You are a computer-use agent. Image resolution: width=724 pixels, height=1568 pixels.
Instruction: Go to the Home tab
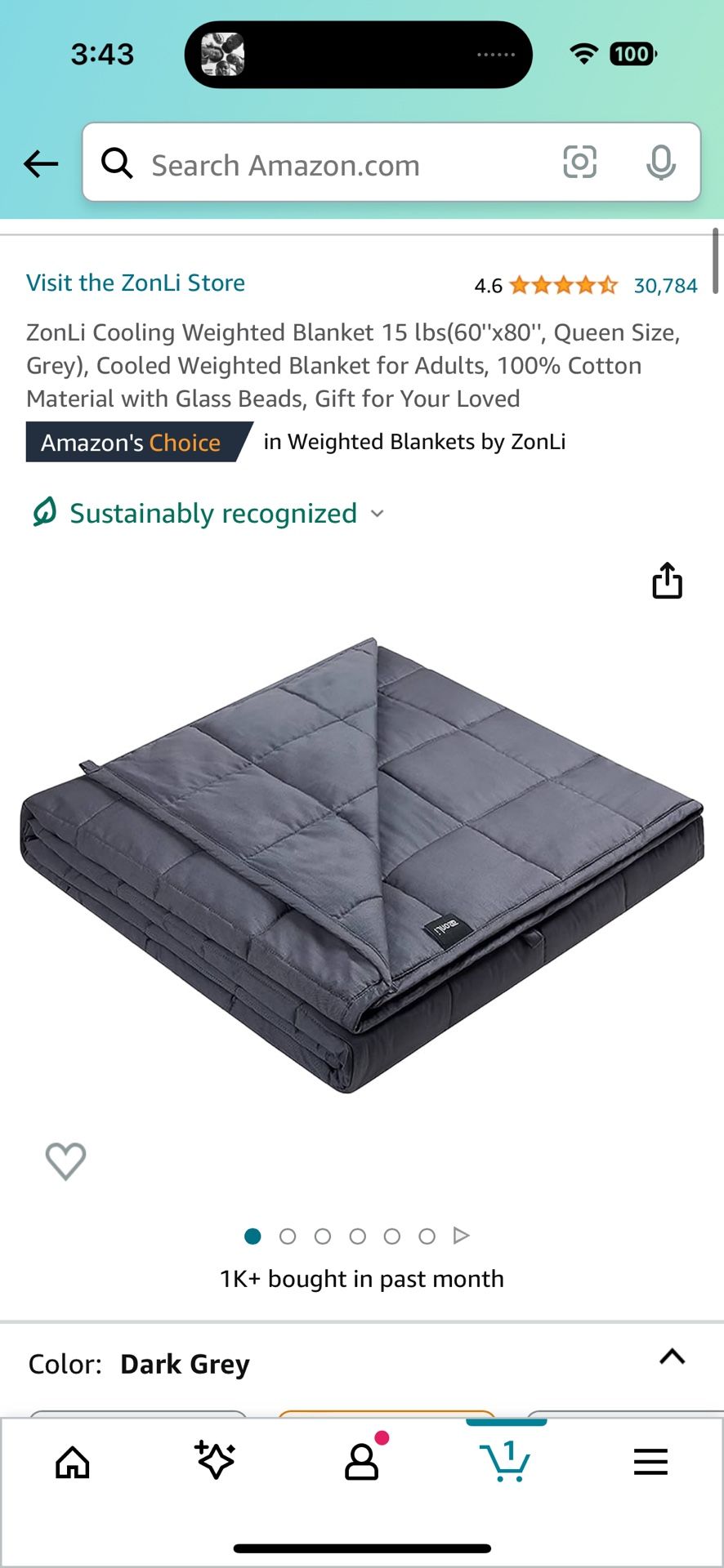tap(73, 1462)
